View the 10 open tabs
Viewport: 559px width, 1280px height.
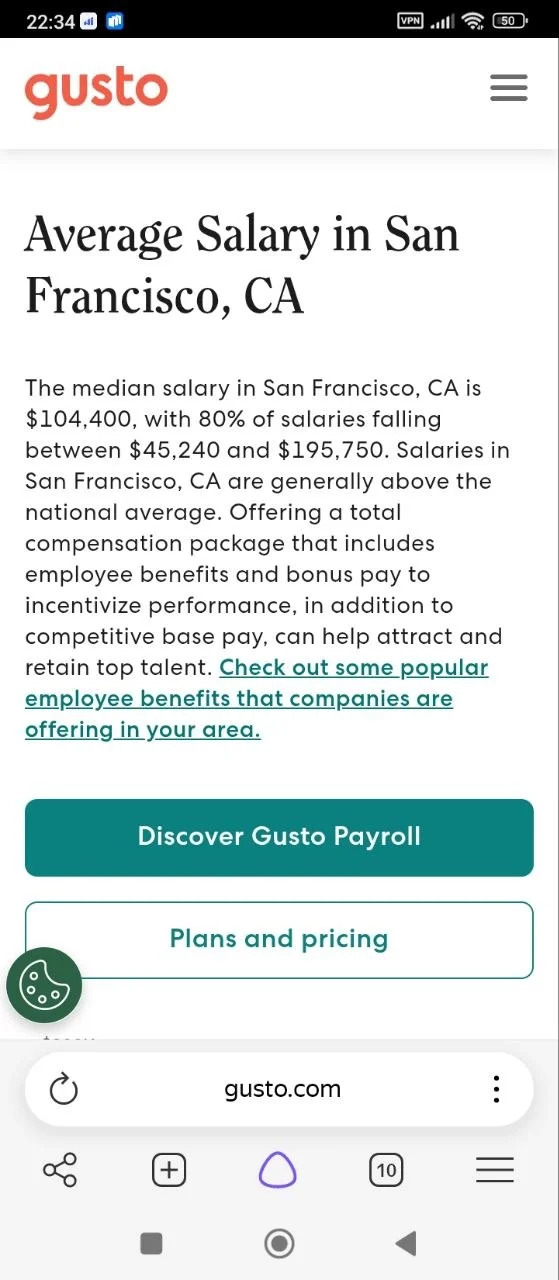tap(386, 1169)
